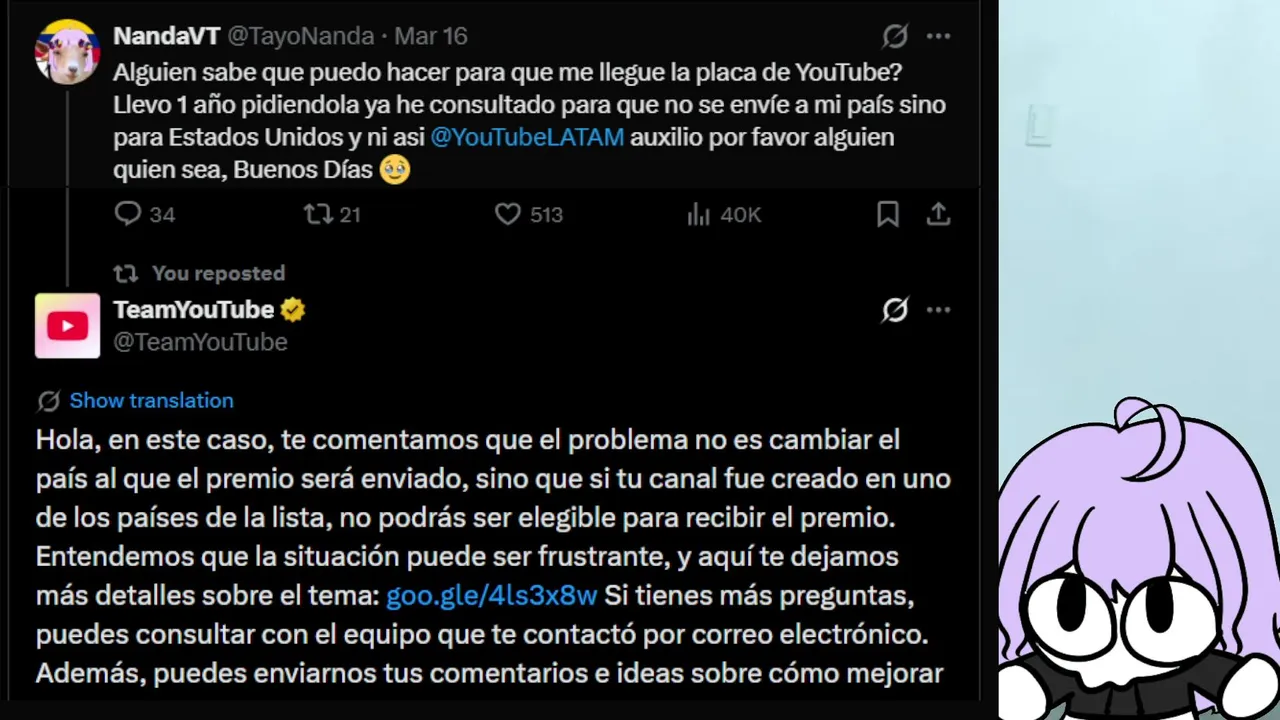
Task: Bookmark NandaVT's post
Action: pyautogui.click(x=887, y=214)
